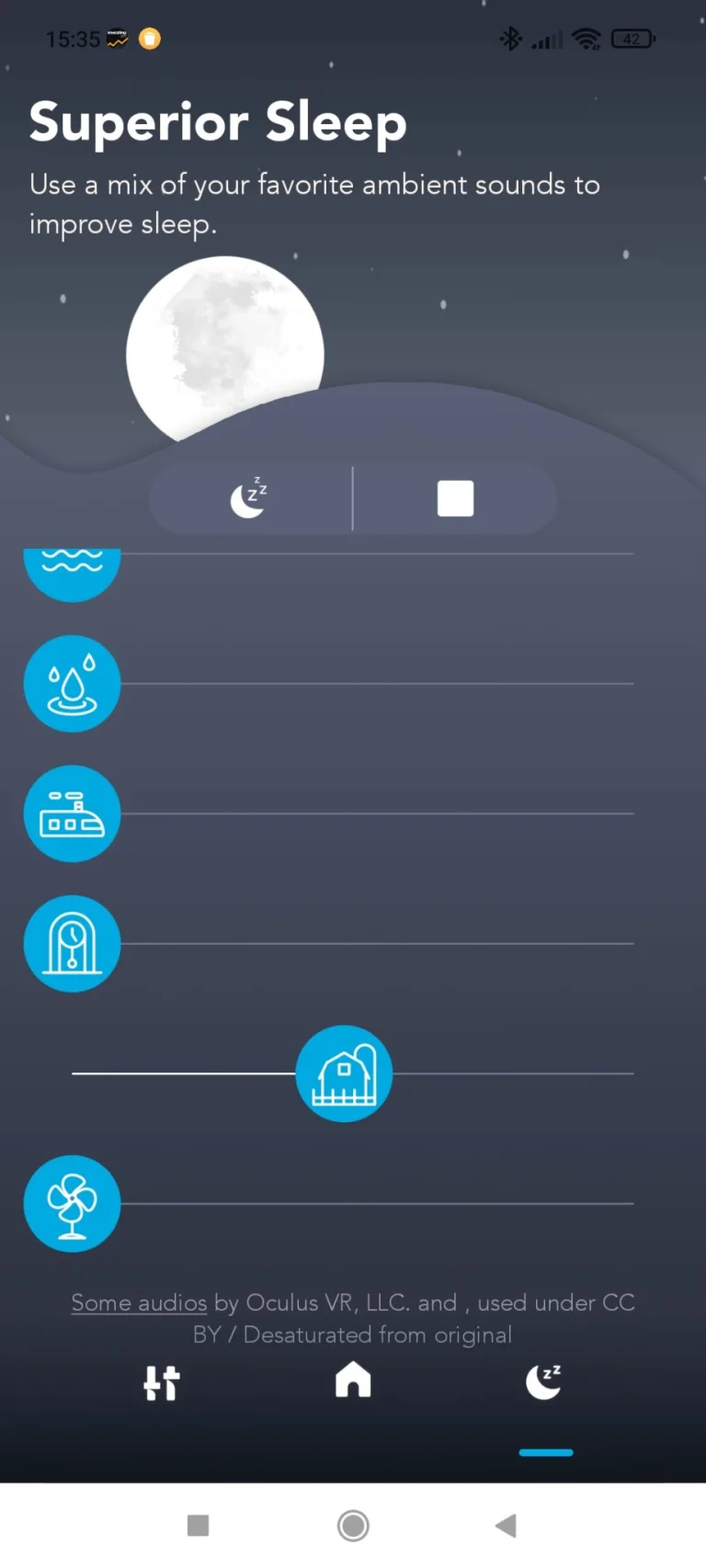Select the pendulum clock sound icon
This screenshot has width=706, height=1568.
[x=72, y=943]
